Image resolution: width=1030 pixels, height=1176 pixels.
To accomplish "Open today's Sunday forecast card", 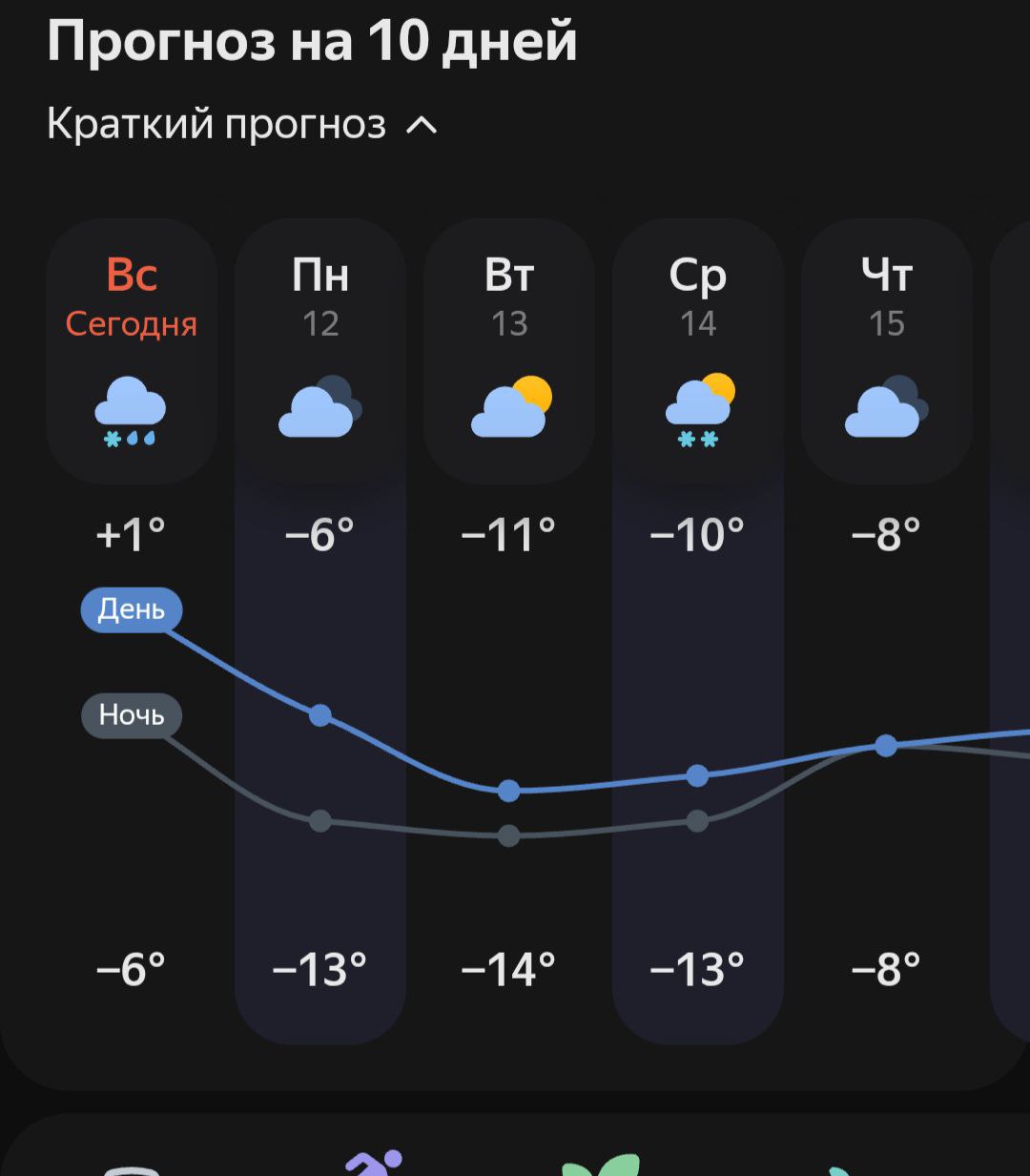I will [x=132, y=353].
